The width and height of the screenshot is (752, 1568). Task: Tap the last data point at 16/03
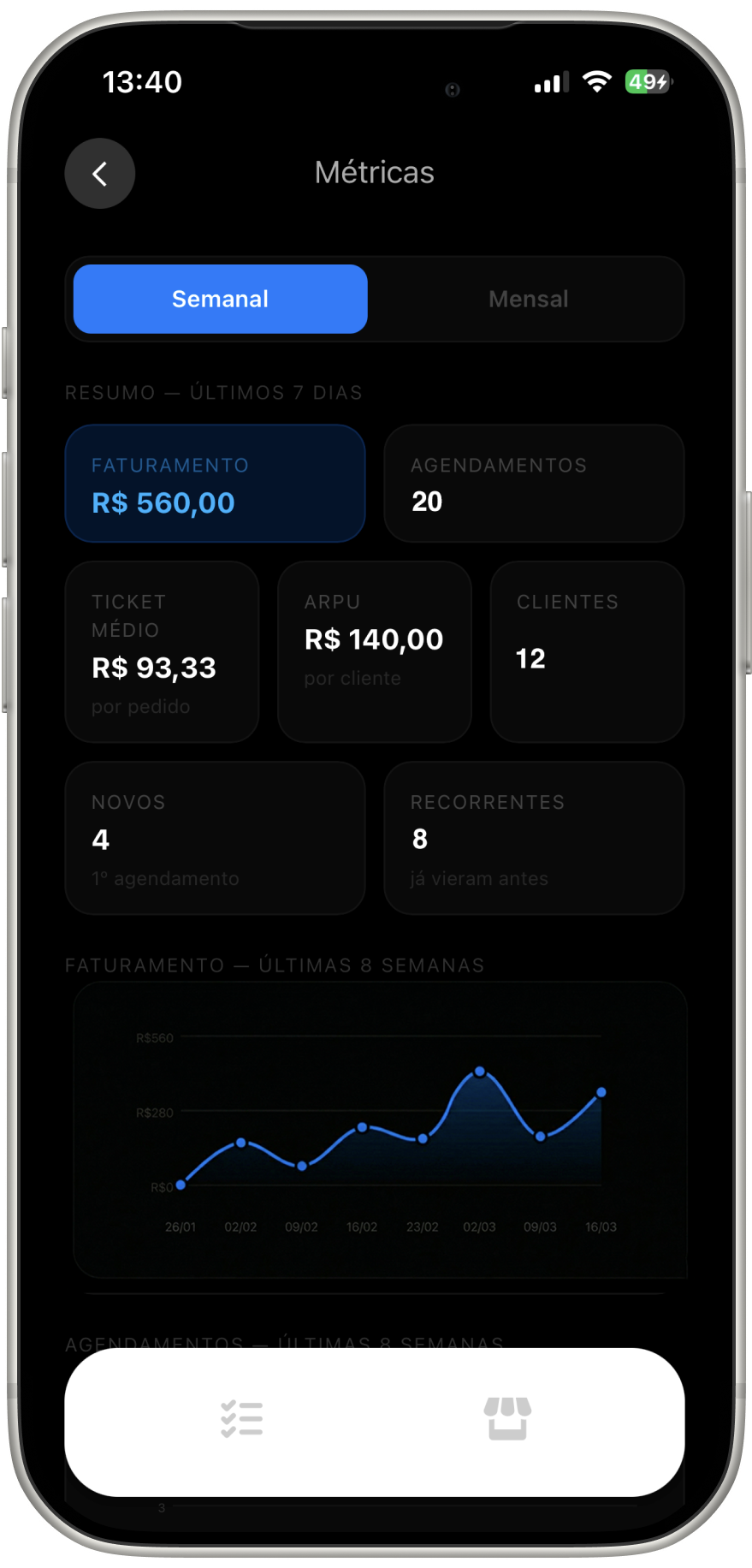click(601, 1092)
